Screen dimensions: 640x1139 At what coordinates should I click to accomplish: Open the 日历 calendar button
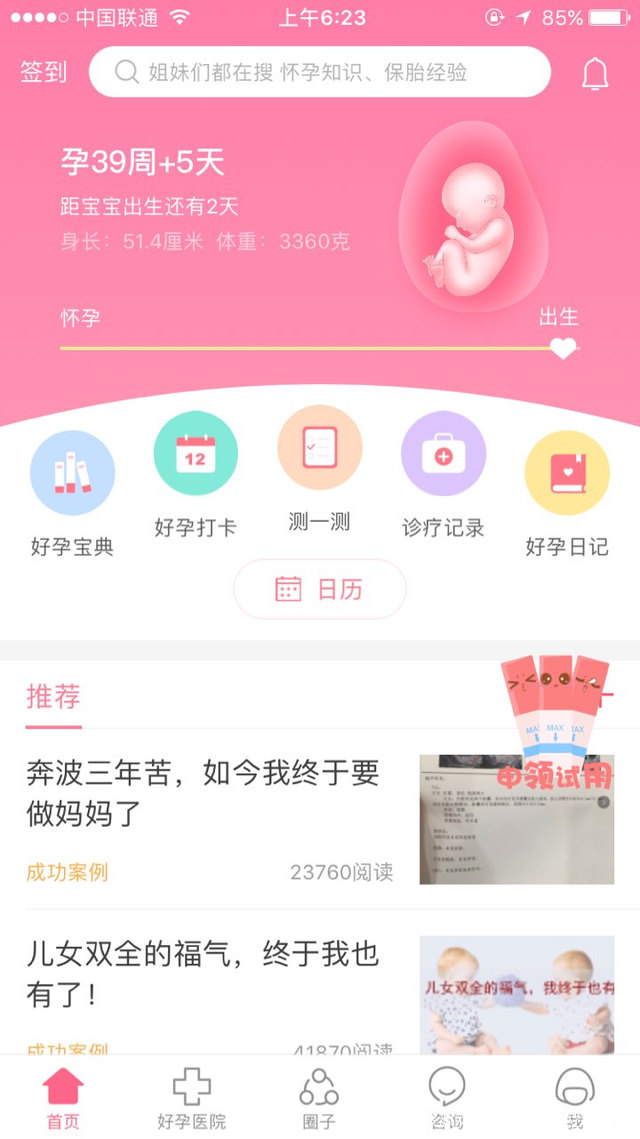320,589
